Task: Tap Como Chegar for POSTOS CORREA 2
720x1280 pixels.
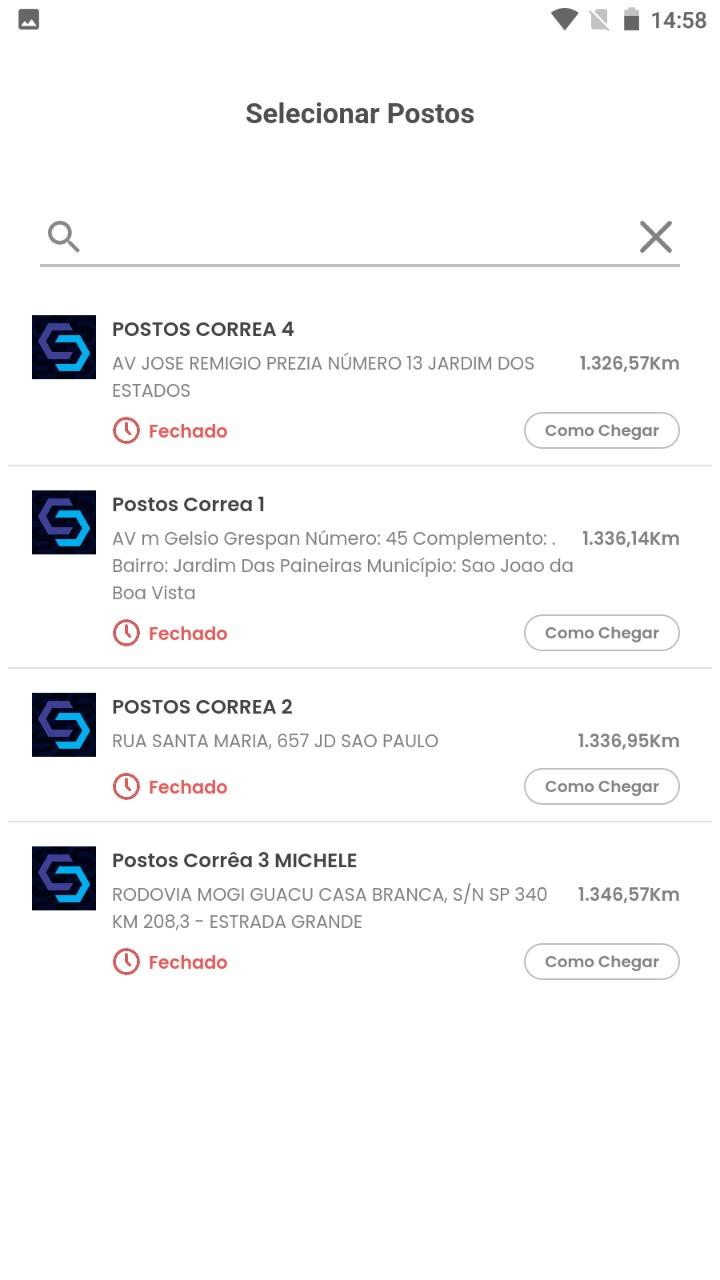Action: 602,787
